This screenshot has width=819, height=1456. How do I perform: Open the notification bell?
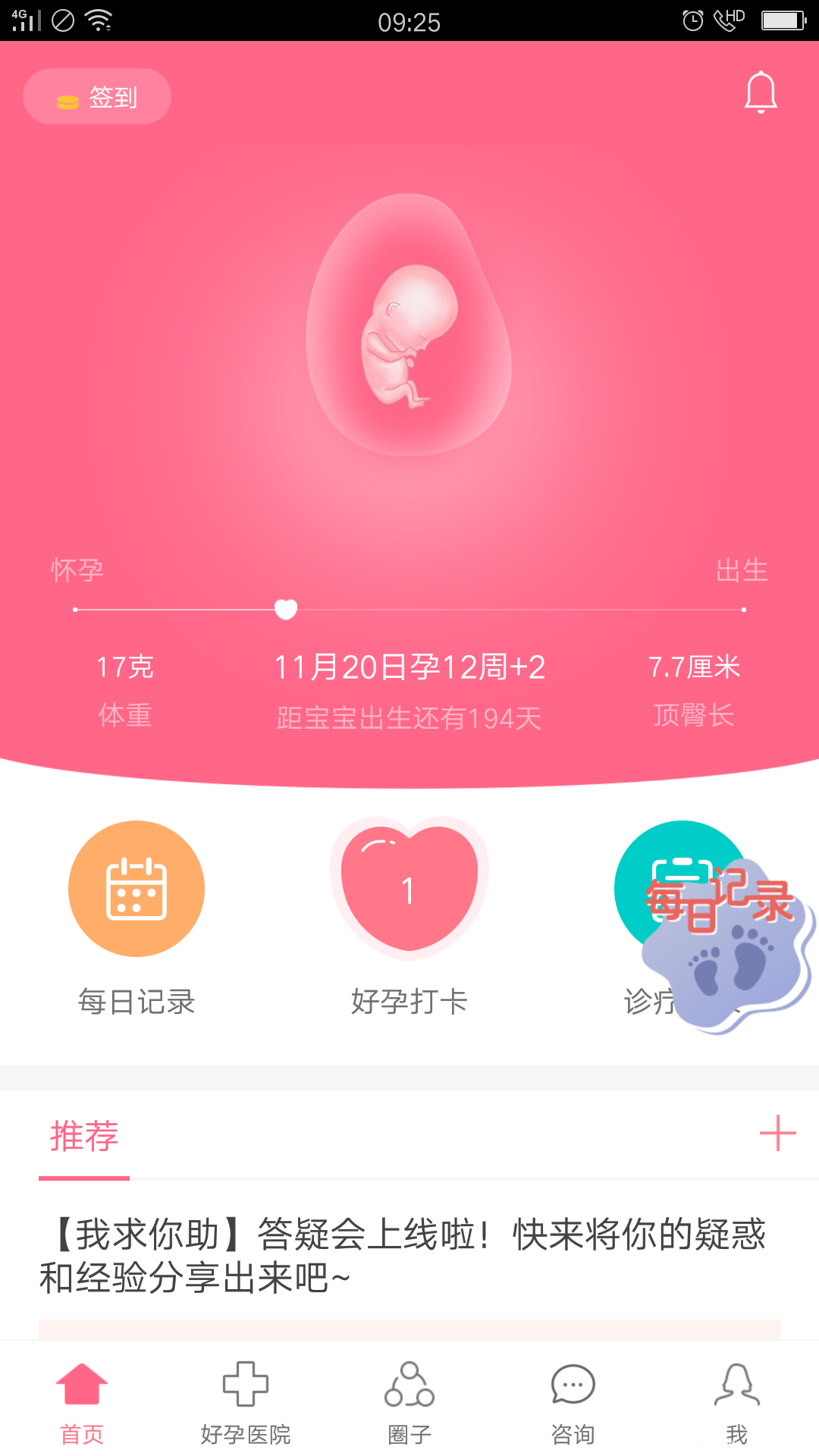click(x=761, y=93)
